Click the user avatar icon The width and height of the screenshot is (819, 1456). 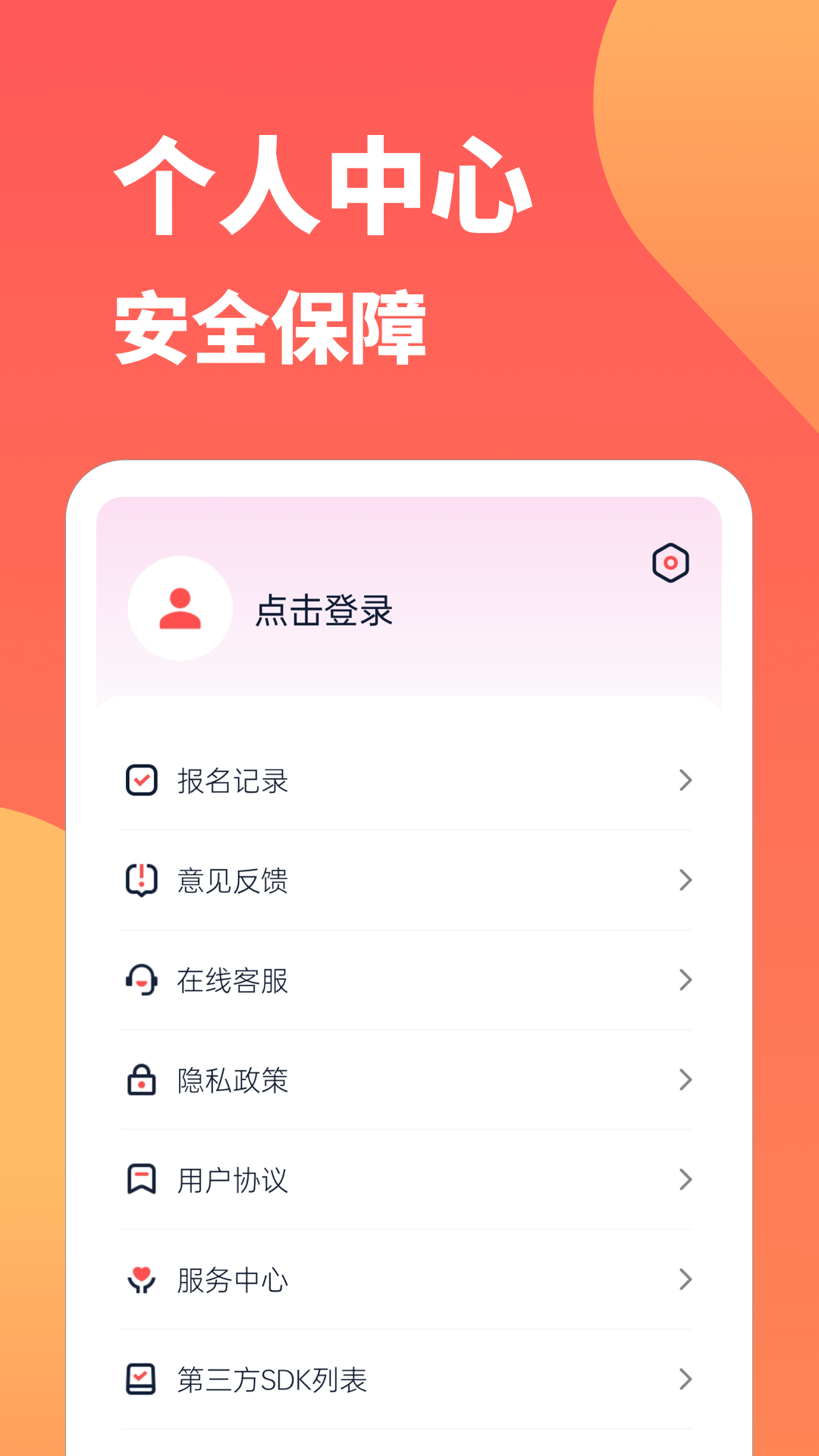pos(180,608)
